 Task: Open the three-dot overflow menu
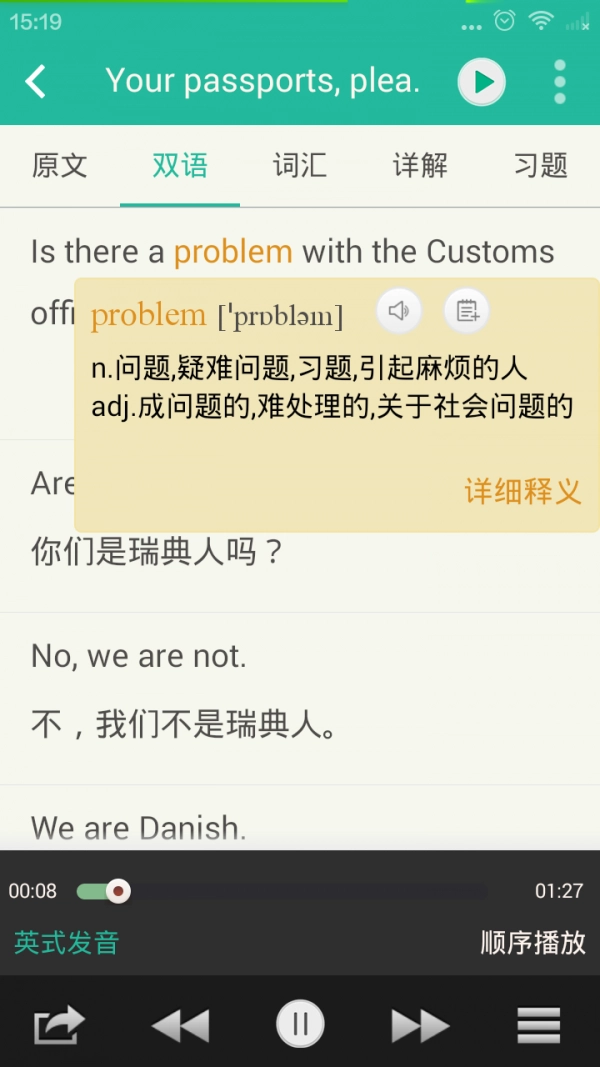559,82
